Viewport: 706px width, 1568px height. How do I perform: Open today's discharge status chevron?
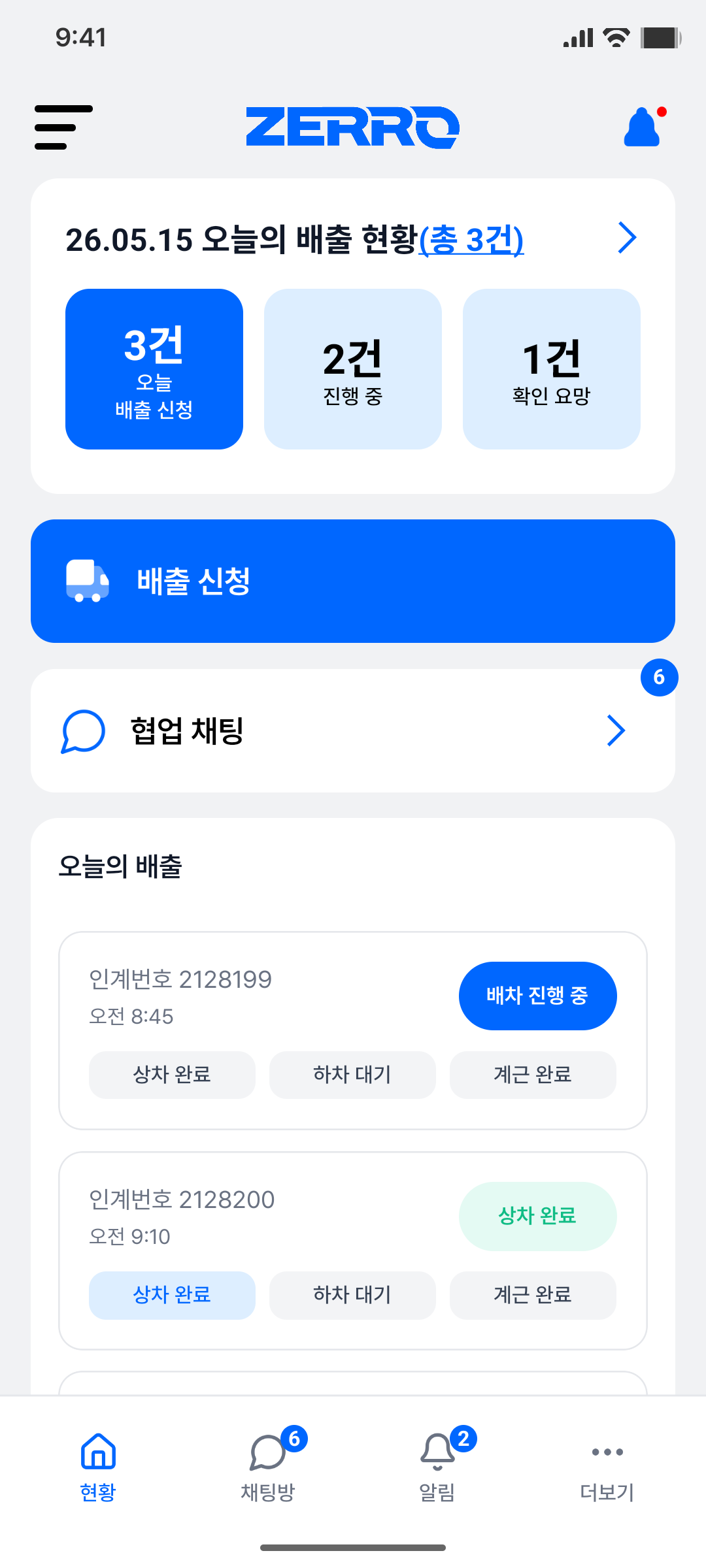click(627, 238)
